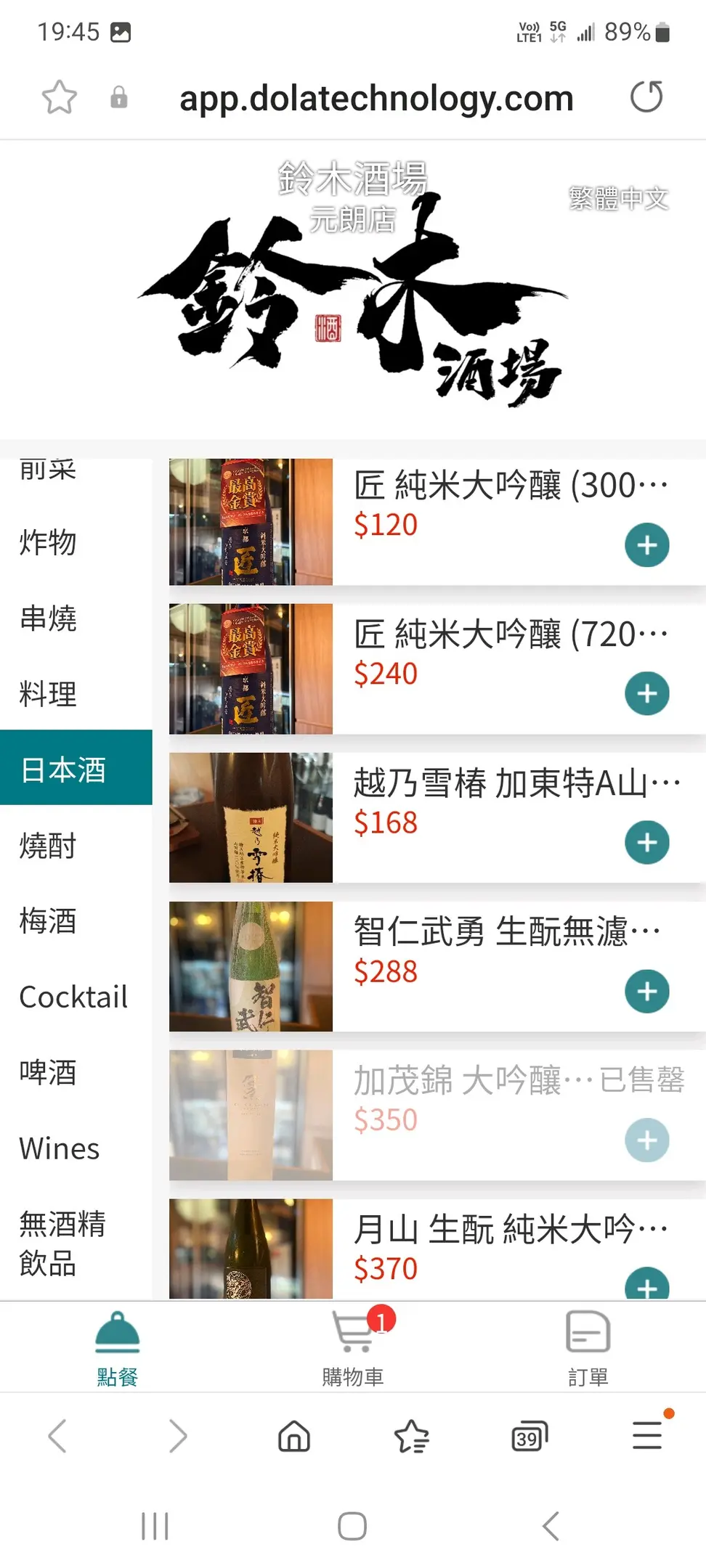The height and width of the screenshot is (1568, 706).
Task: Add 匠 純米大吟釀 $240 to cart
Action: (x=646, y=694)
